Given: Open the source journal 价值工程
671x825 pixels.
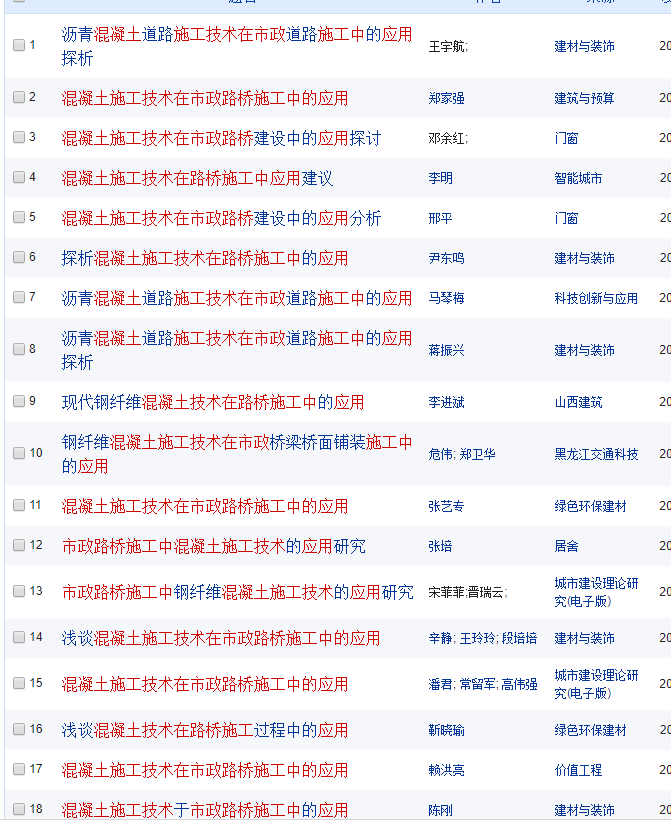Looking at the screenshot, I should point(578,770).
